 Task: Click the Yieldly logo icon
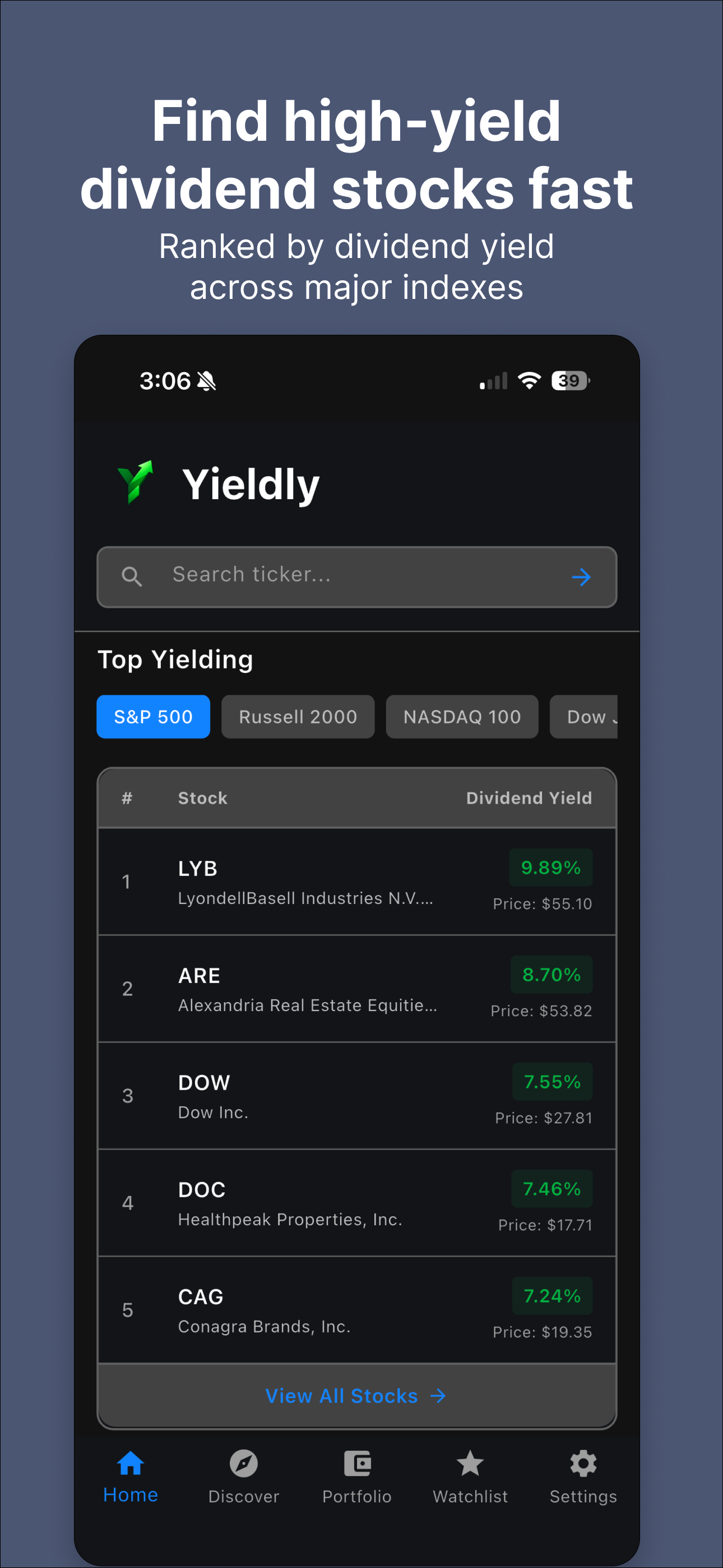(136, 483)
